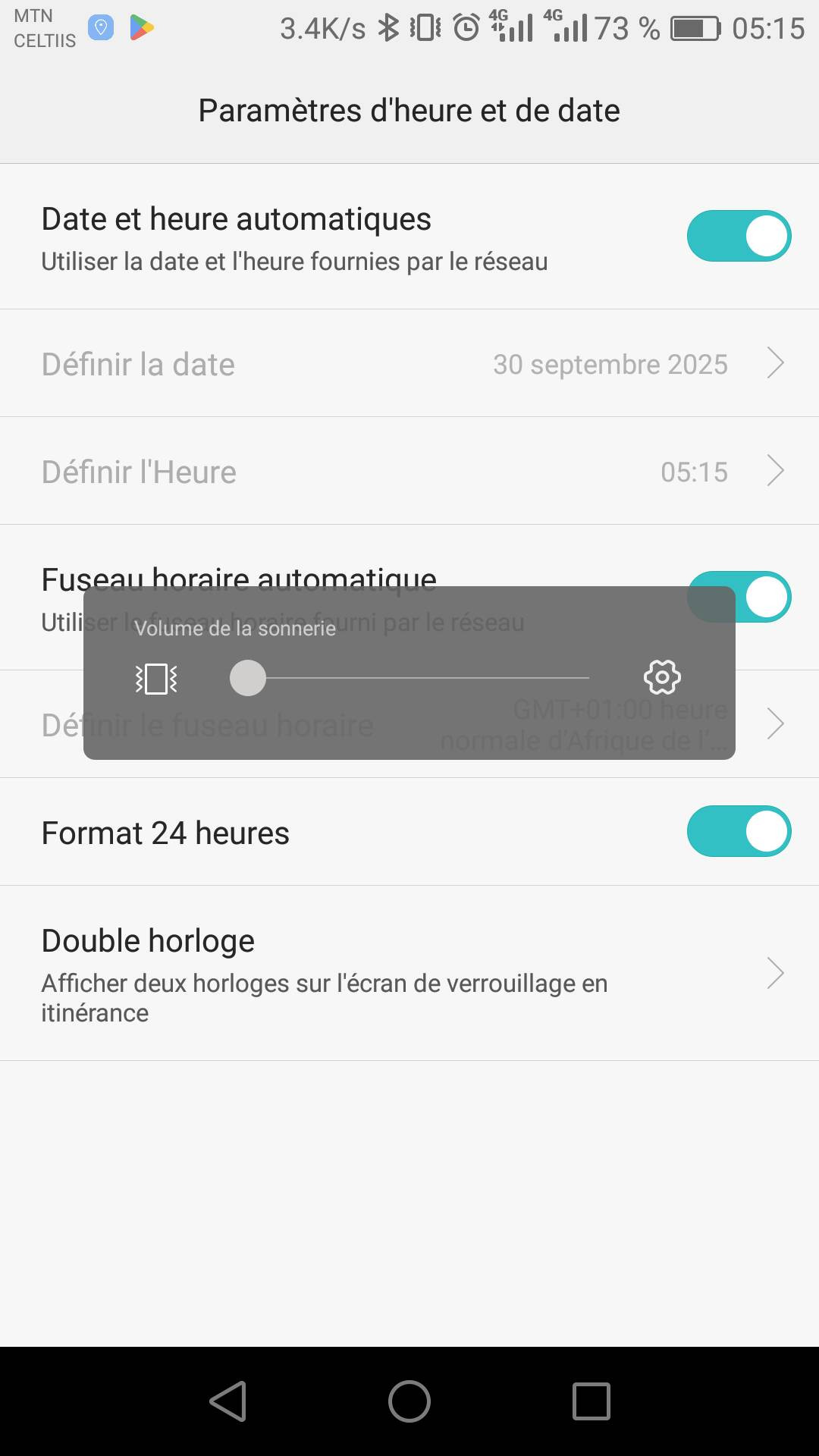The width and height of the screenshot is (819, 1456).
Task: Open volume settings gear icon
Action: click(662, 677)
